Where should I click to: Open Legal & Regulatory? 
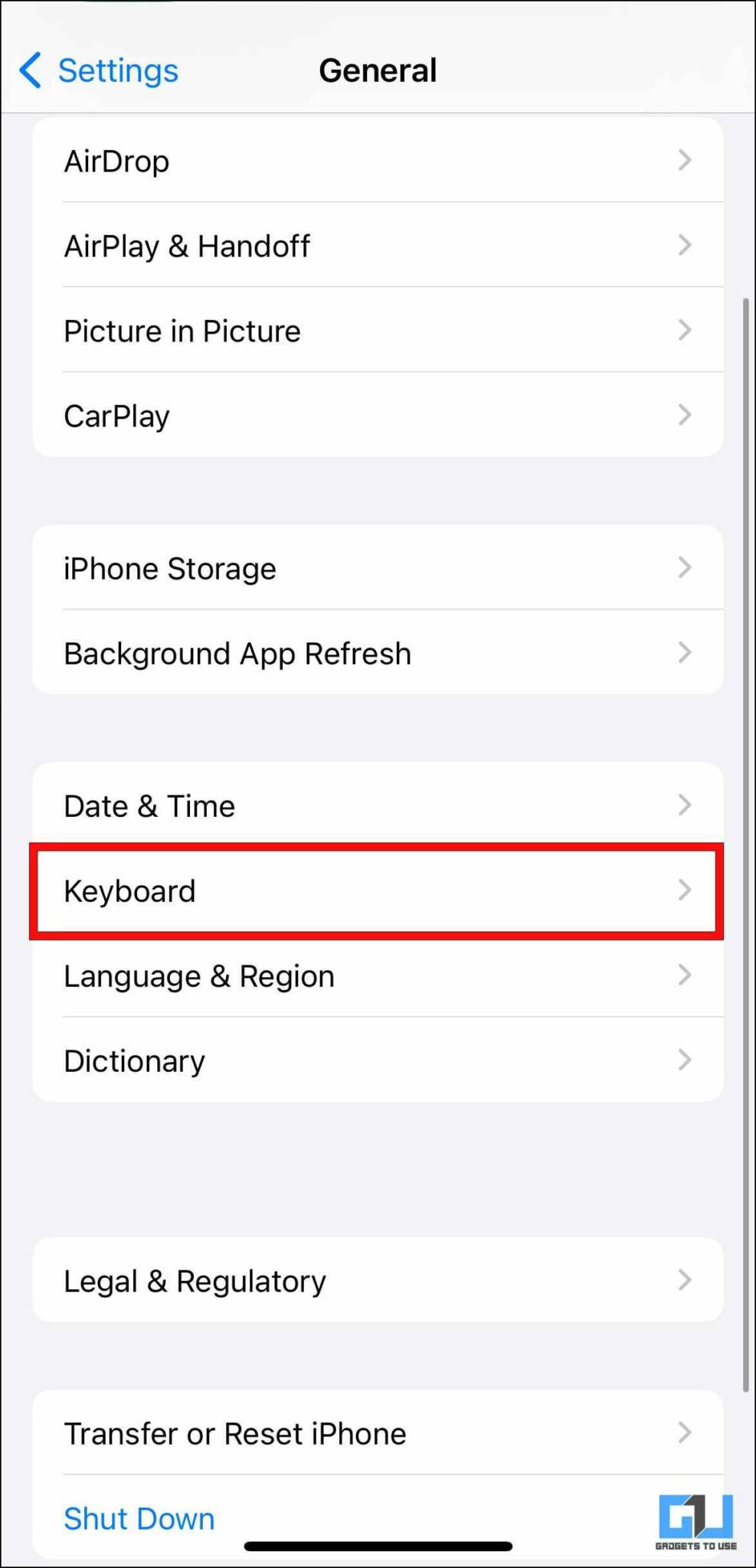(377, 1280)
